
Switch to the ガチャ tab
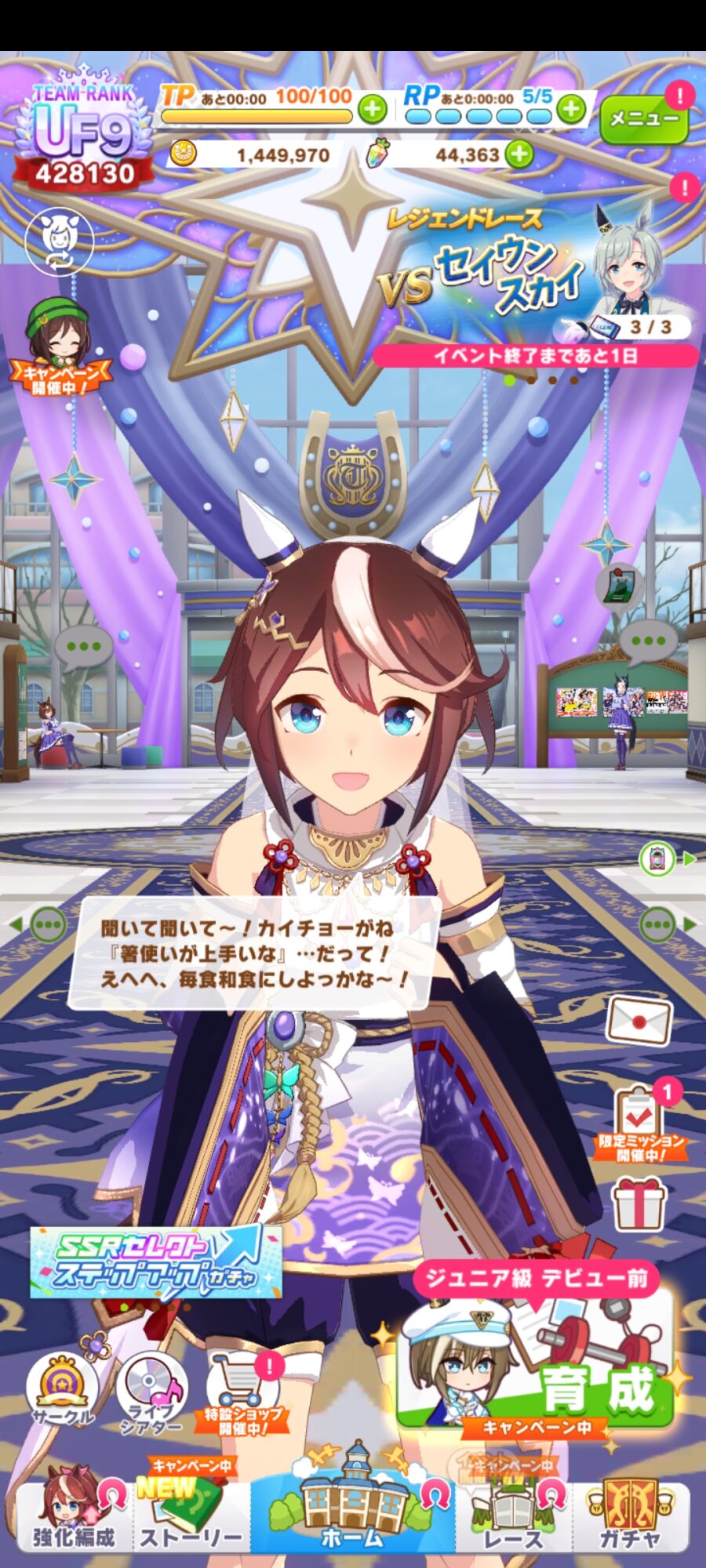click(630, 1515)
